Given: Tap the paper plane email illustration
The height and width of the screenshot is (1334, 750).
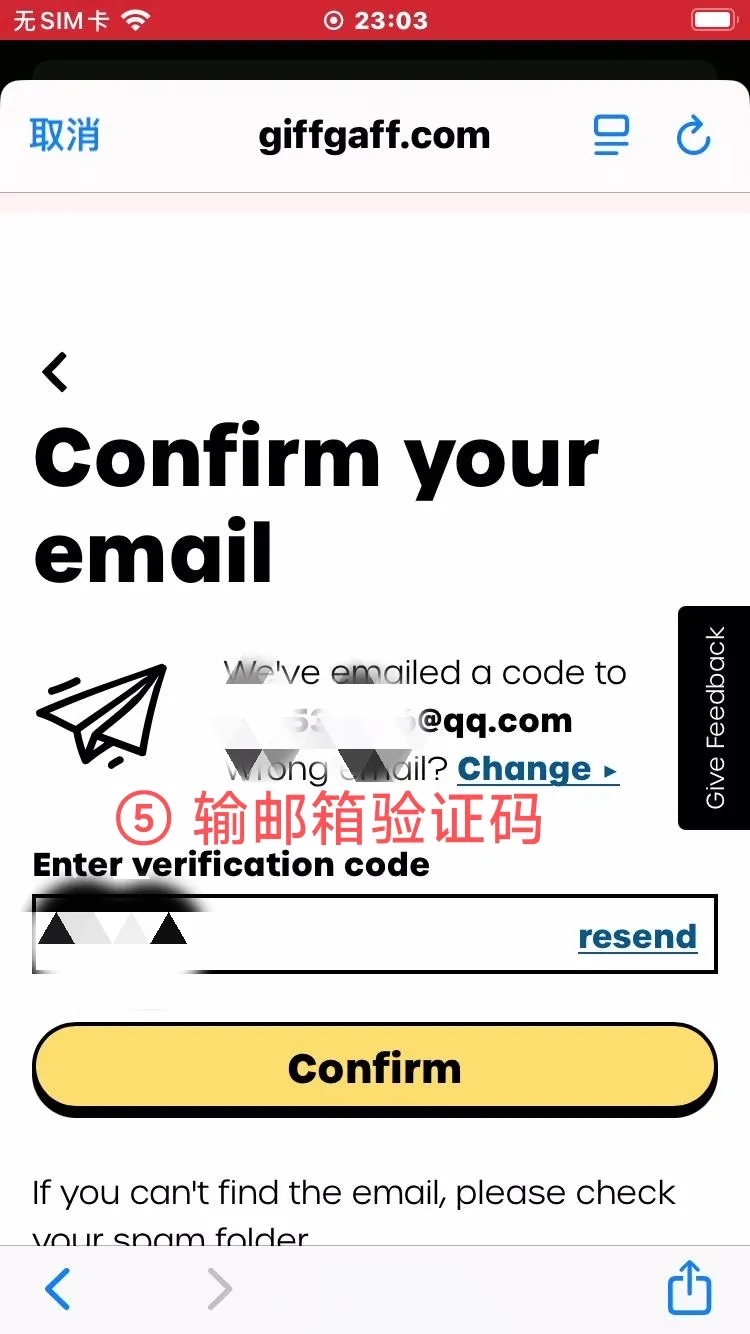Looking at the screenshot, I should tap(103, 715).
